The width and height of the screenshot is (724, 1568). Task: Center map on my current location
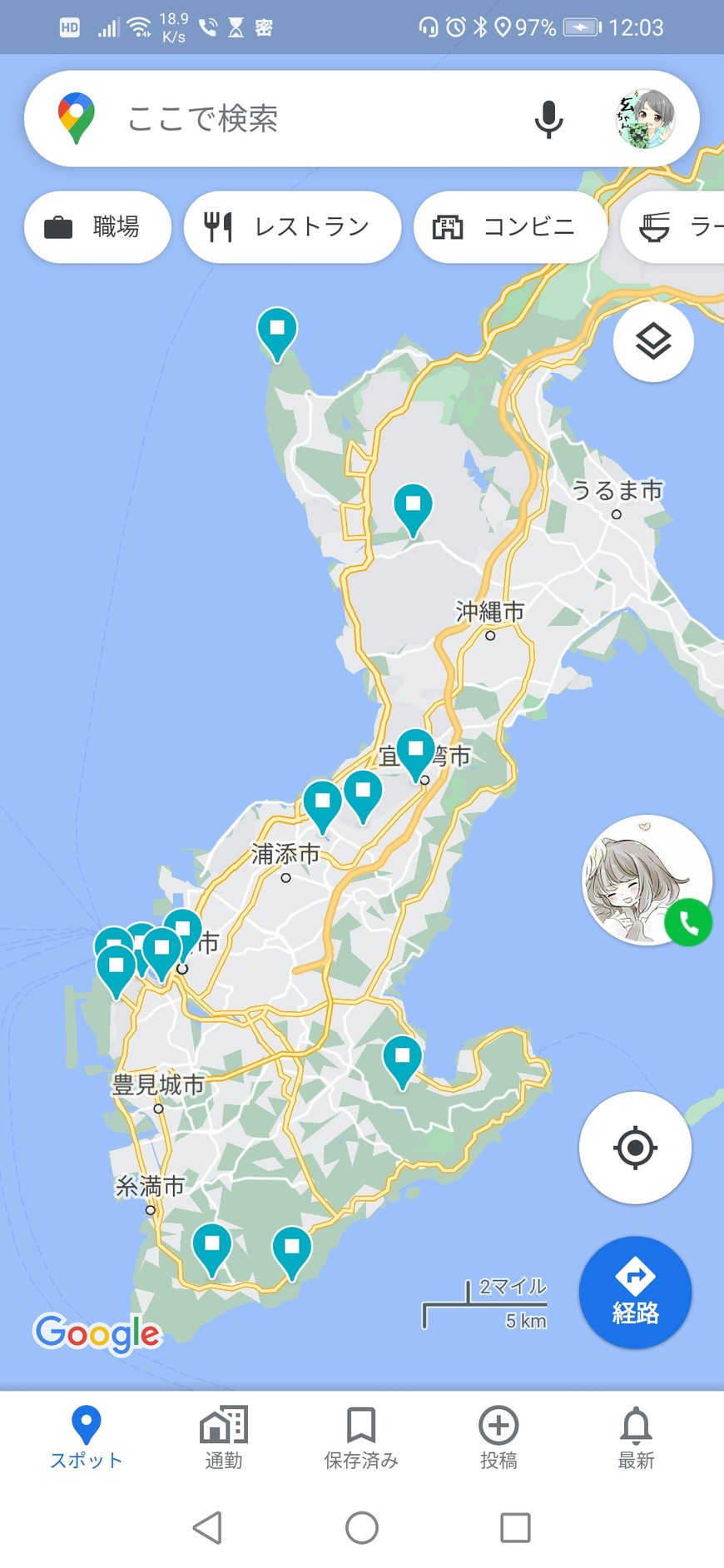[x=635, y=1148]
